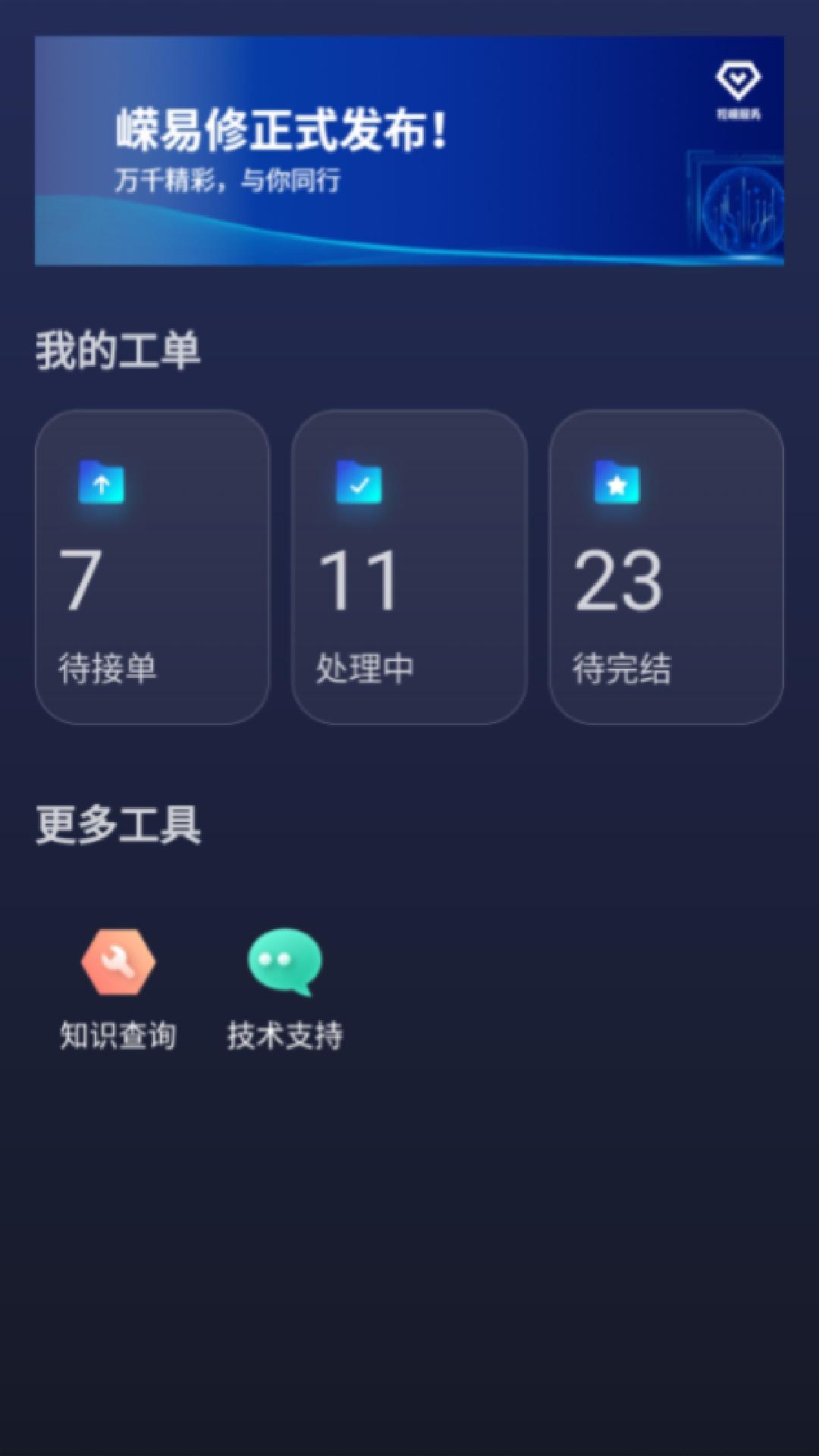This screenshot has height=1456, width=819.
Task: Click the 技术支持 text label
Action: (x=284, y=1035)
